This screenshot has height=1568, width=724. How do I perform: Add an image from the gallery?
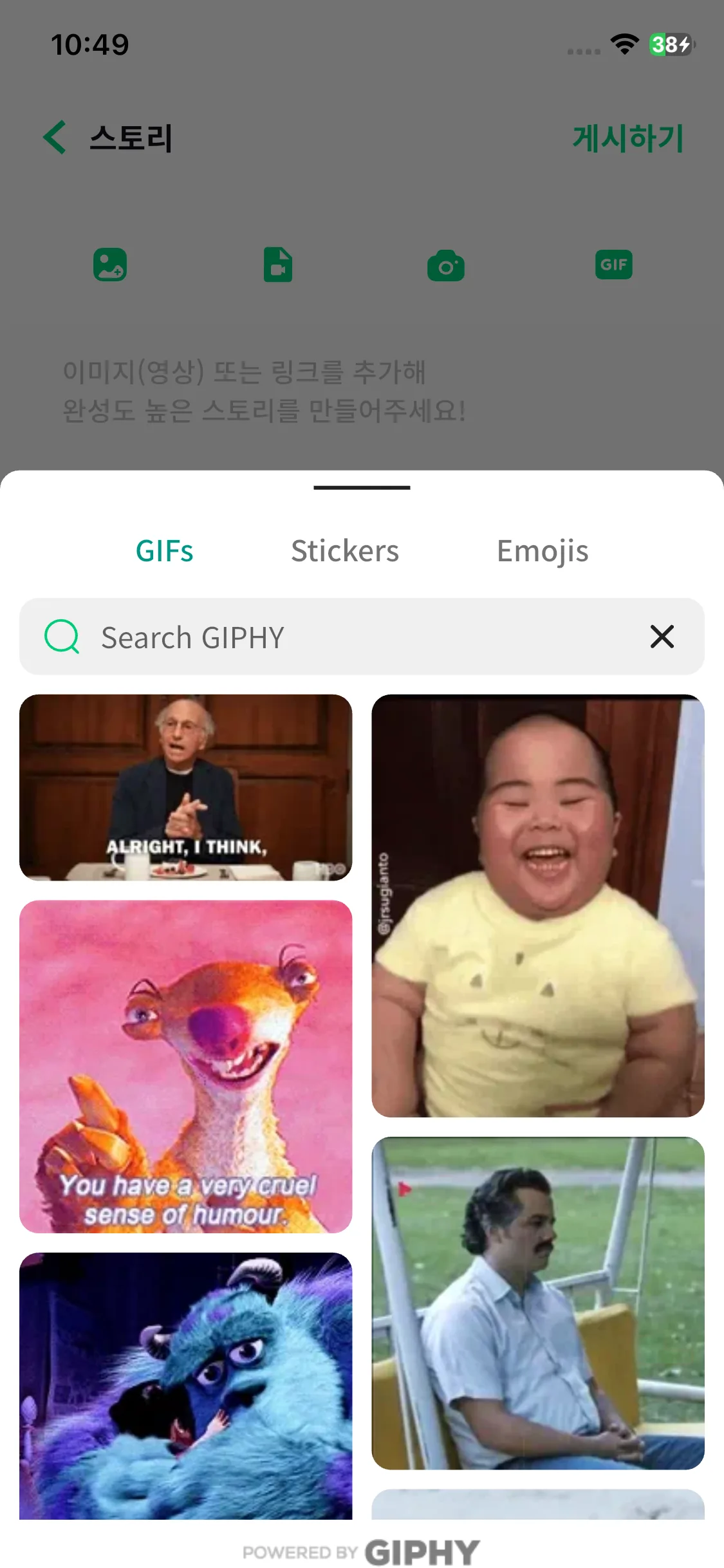pos(110,265)
